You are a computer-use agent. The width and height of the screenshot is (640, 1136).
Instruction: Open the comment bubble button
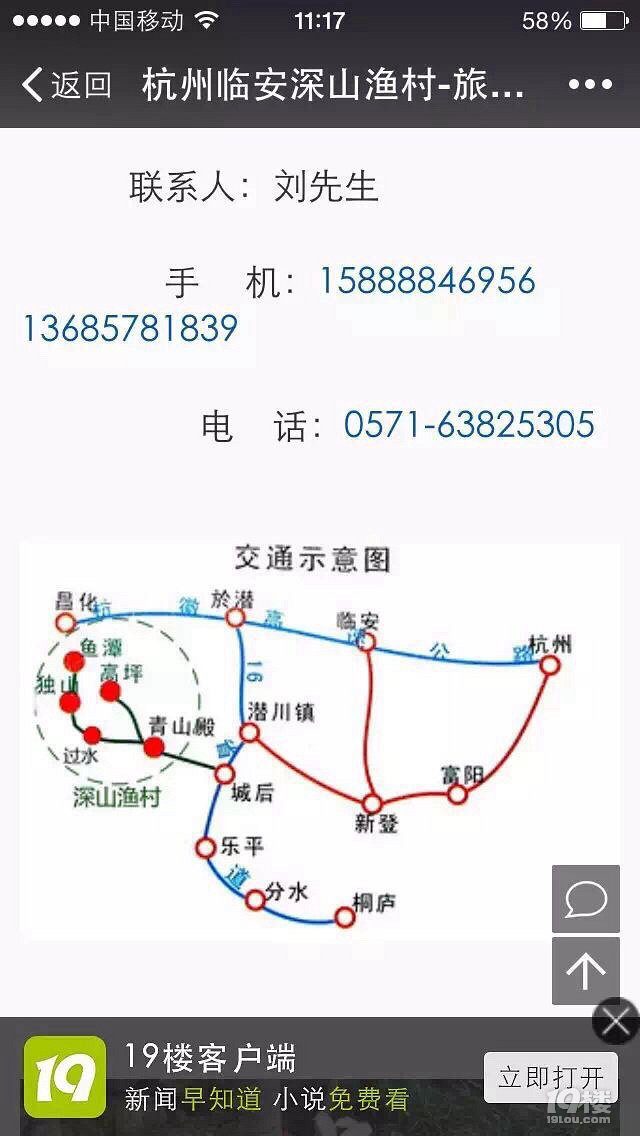585,899
